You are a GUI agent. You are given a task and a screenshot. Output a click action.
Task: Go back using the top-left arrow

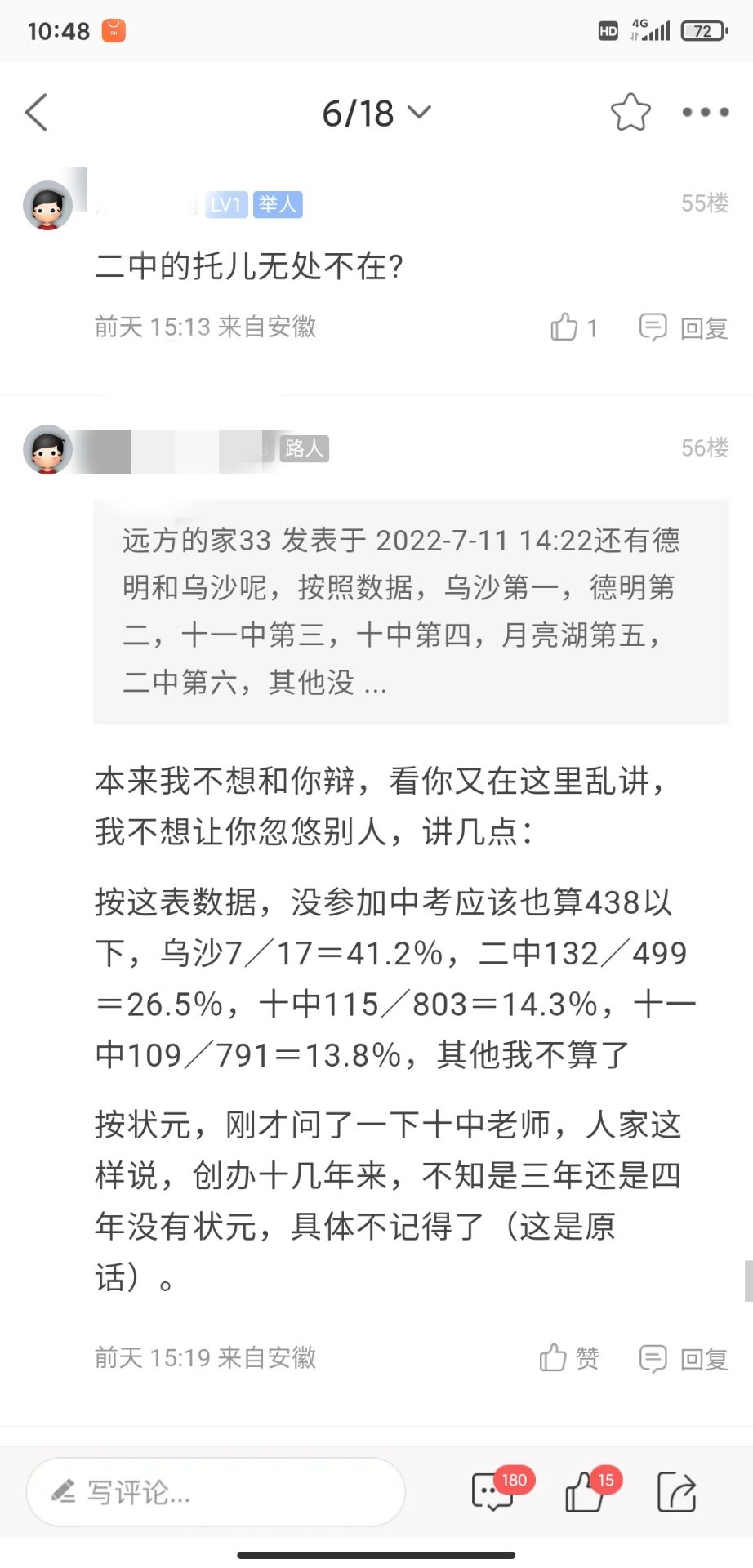coord(37,113)
